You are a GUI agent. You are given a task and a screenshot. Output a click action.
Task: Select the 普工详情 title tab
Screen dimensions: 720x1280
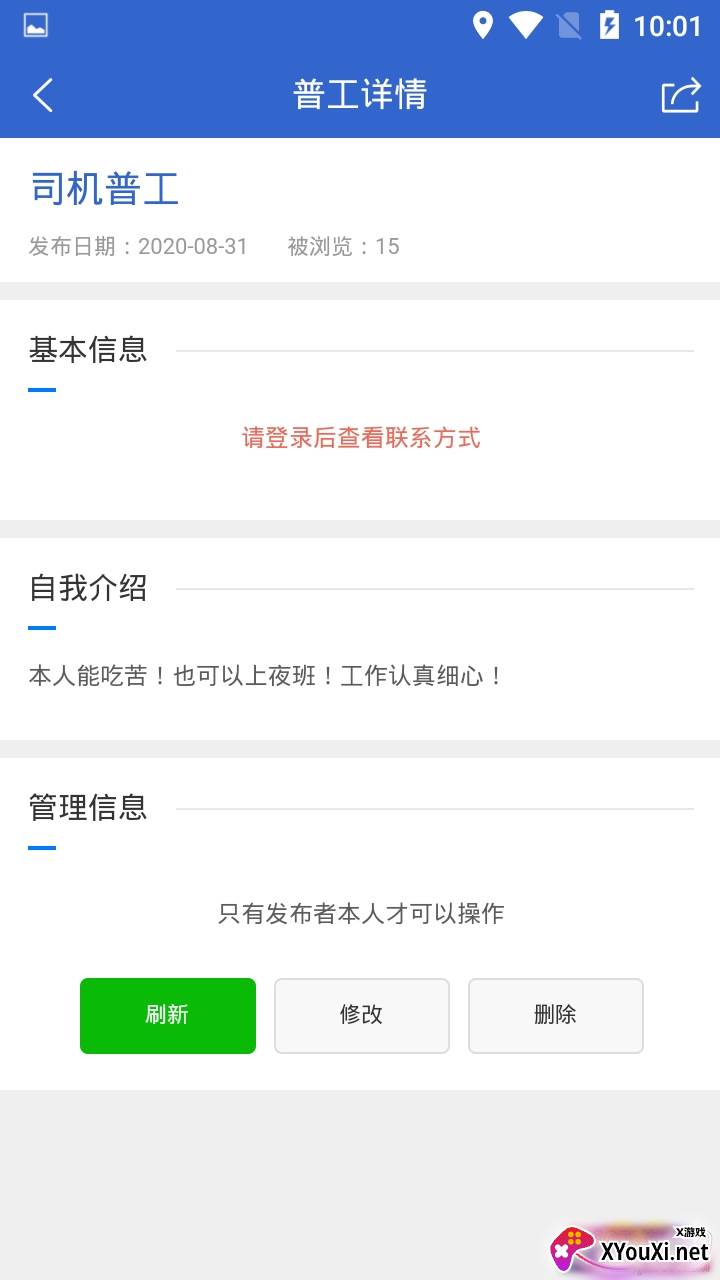(x=360, y=95)
